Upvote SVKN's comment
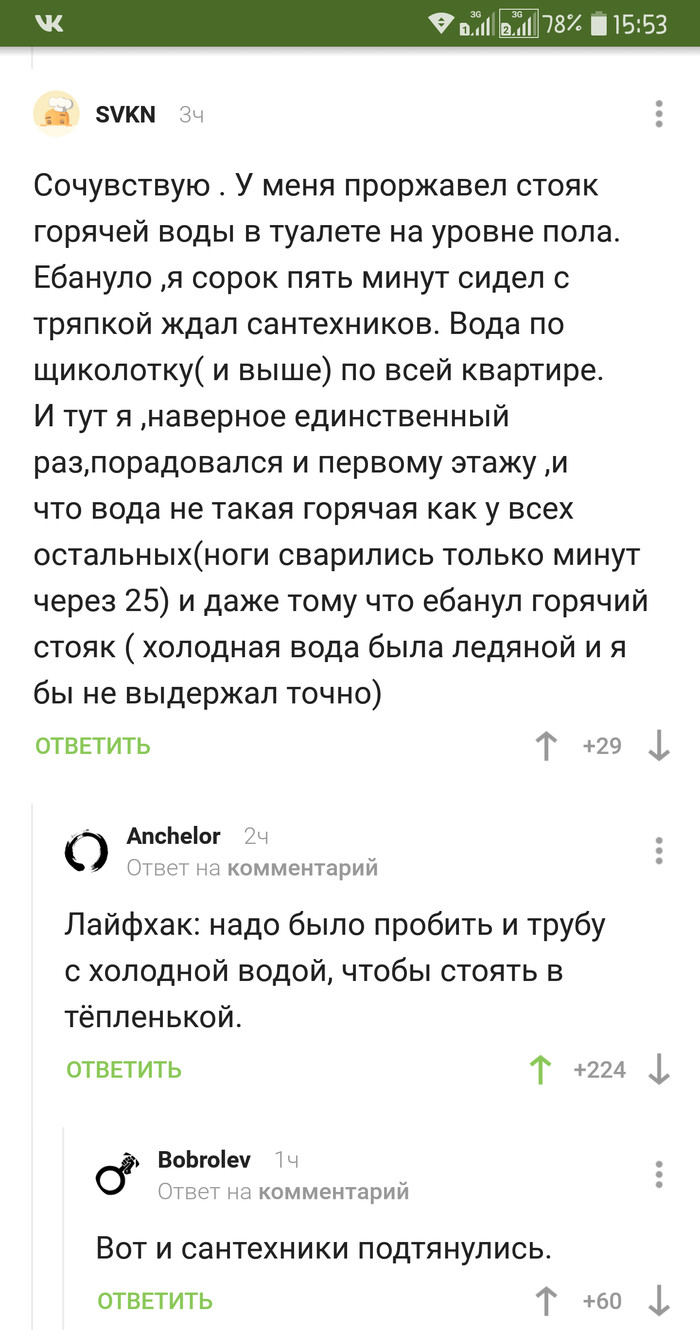This screenshot has width=700, height=1330. [x=546, y=746]
